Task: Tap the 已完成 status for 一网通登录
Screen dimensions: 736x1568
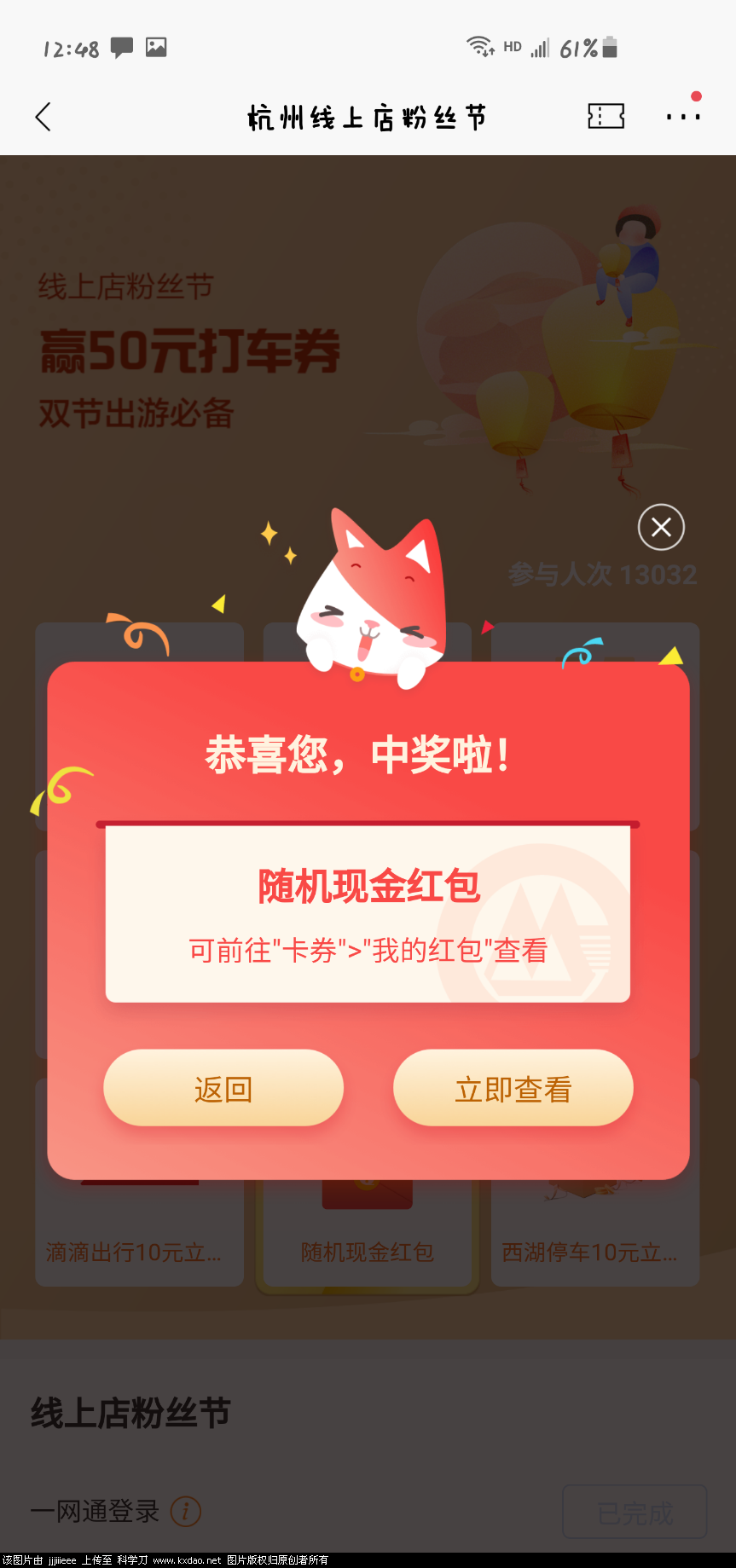Action: pyautogui.click(x=635, y=1512)
